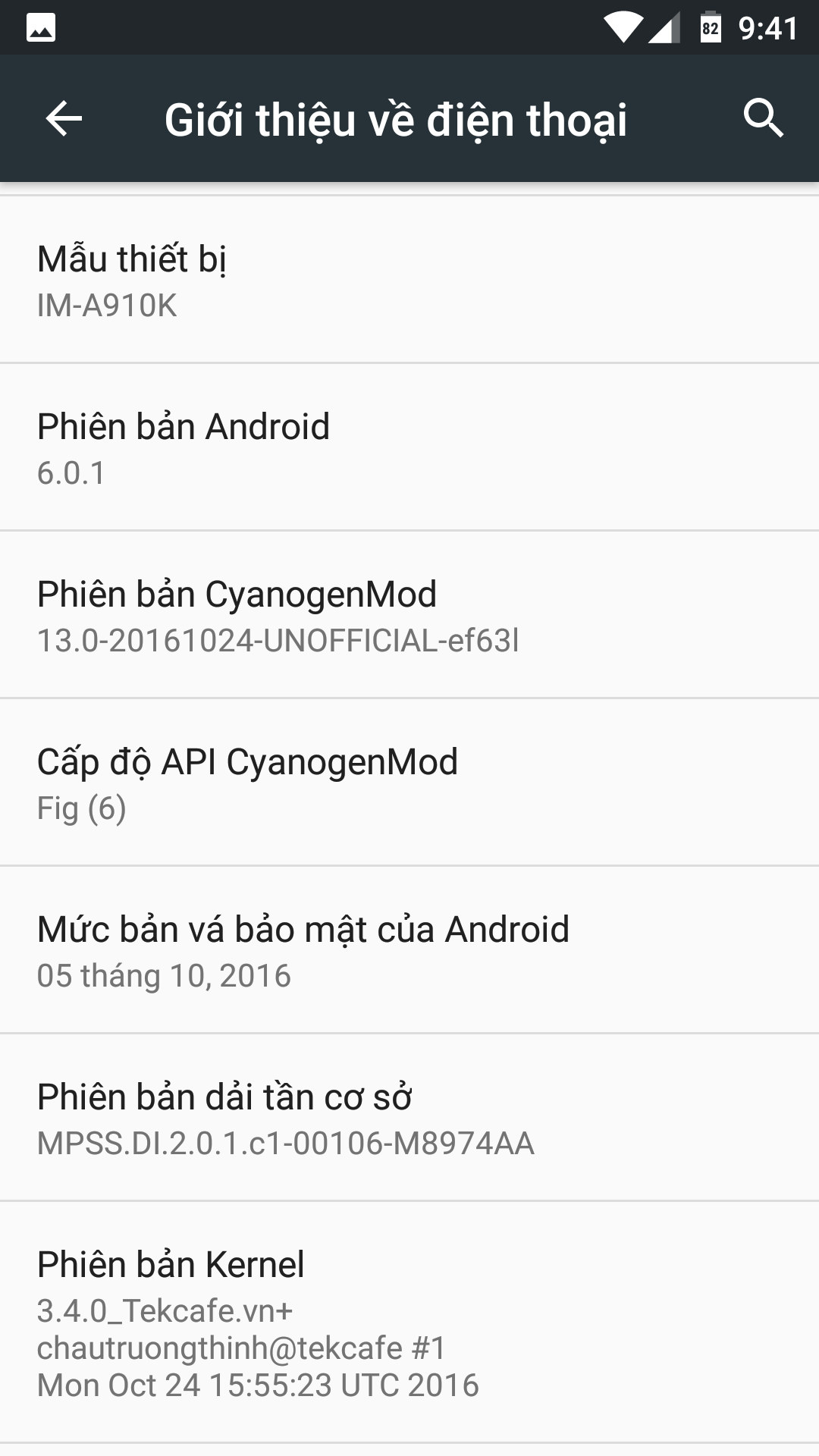Go back using the arrow icon
The image size is (819, 1456).
[64, 118]
